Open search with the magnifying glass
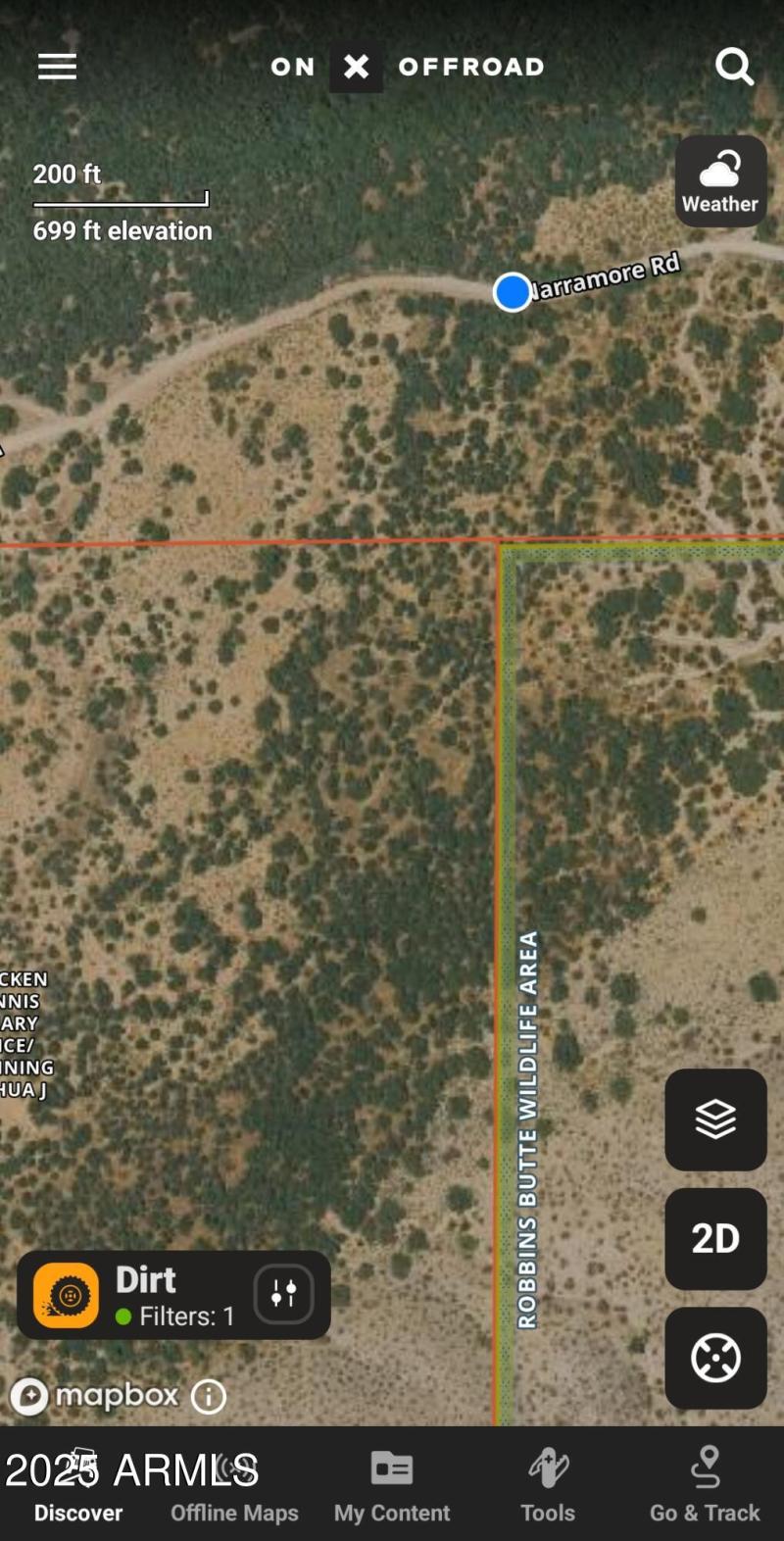784x1541 pixels. tap(735, 67)
